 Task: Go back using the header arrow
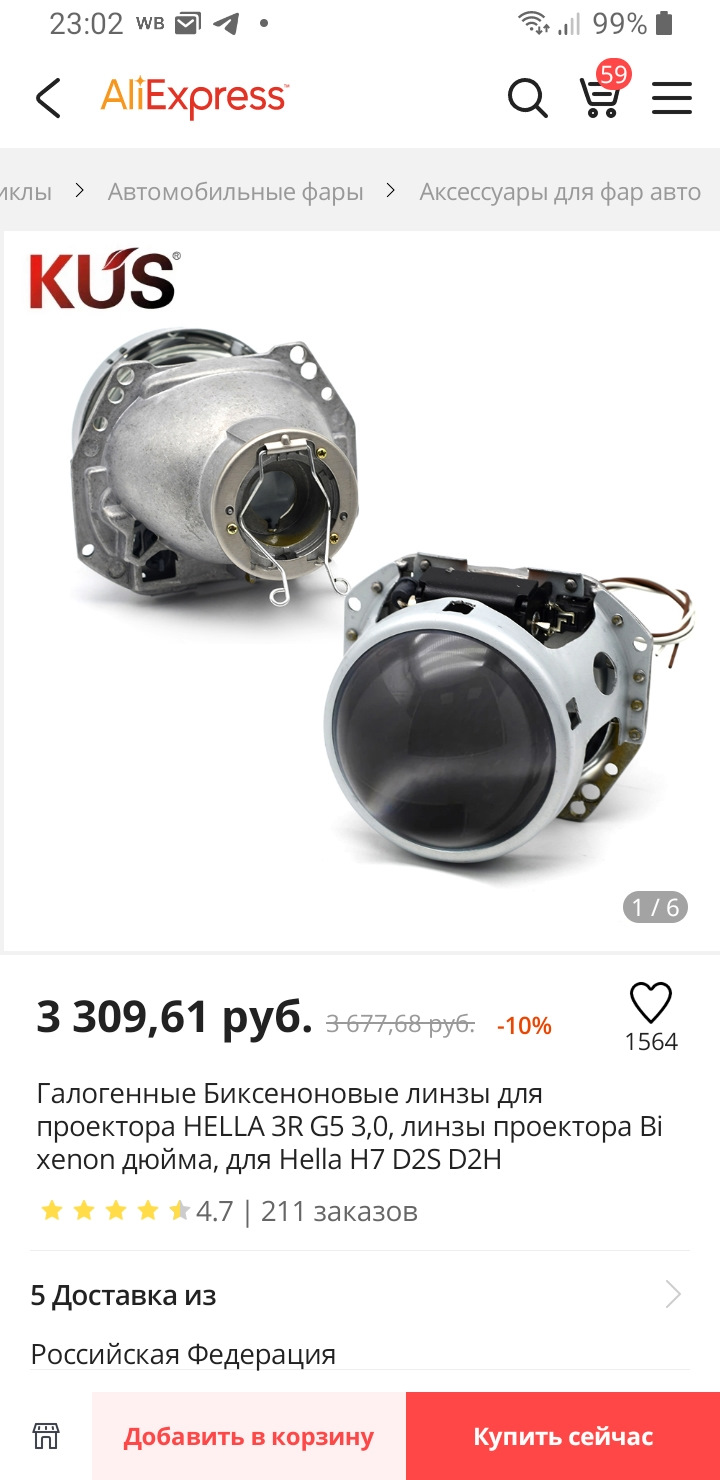(x=48, y=98)
